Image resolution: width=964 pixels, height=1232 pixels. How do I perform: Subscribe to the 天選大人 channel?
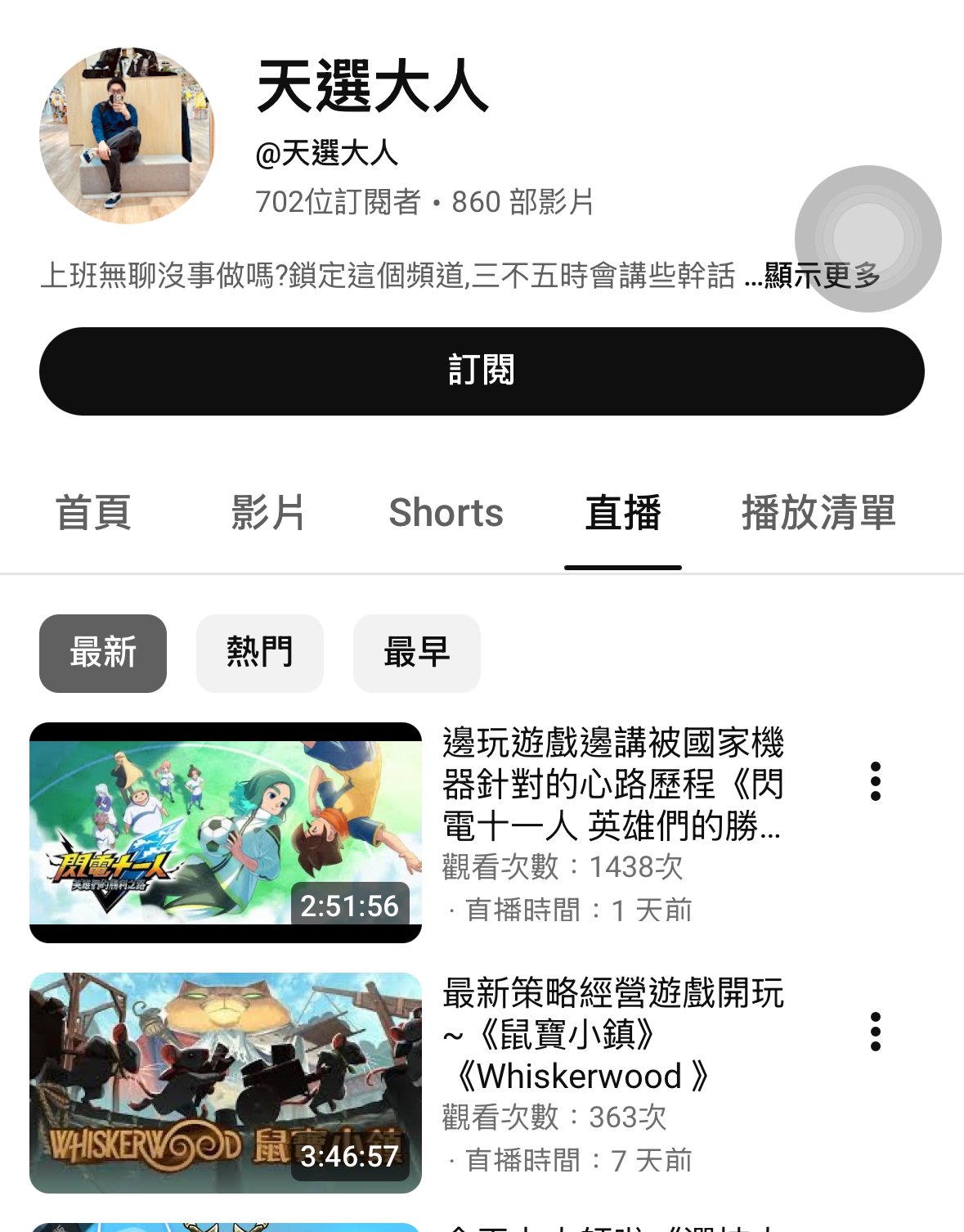482,371
